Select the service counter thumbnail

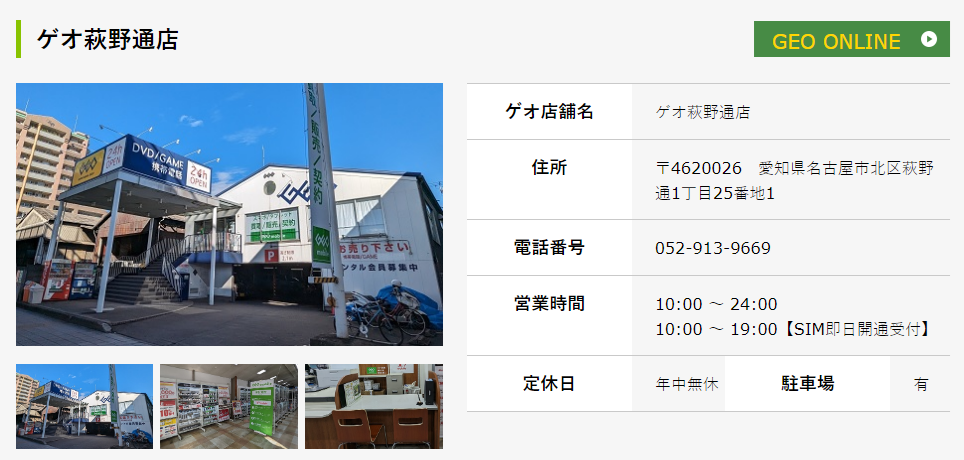click(x=374, y=406)
